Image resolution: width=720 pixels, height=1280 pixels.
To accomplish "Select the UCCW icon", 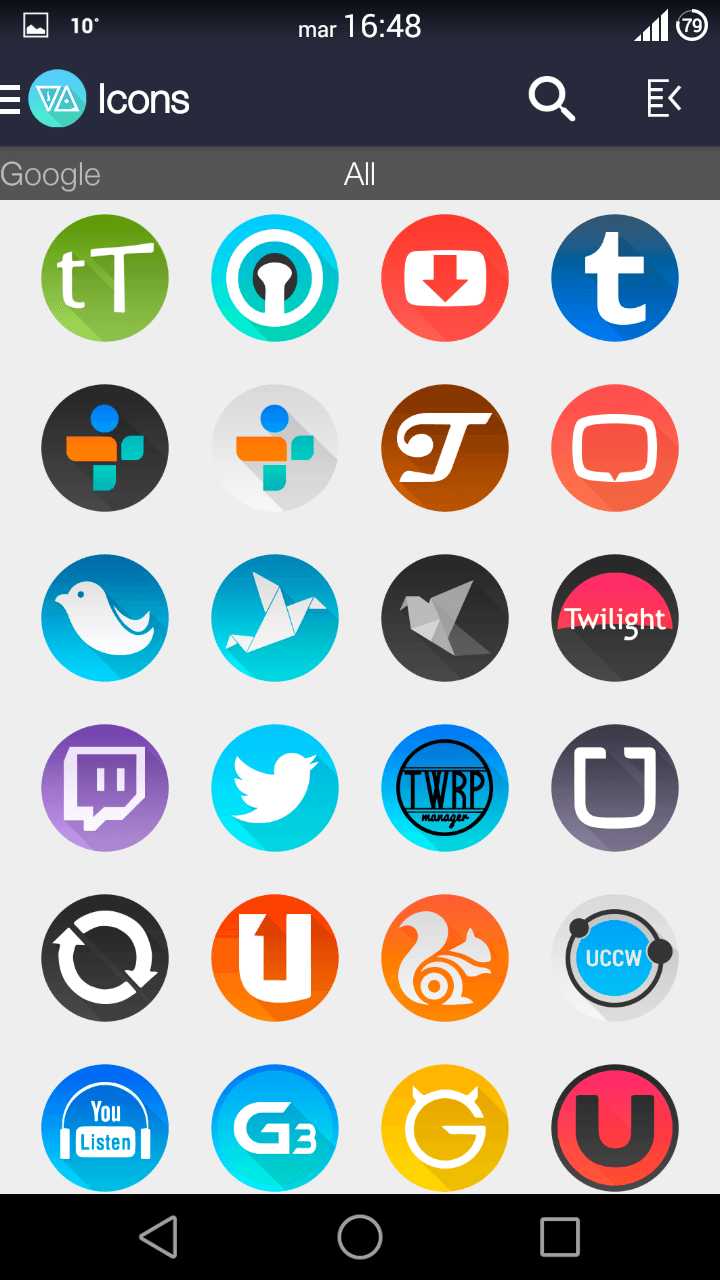I will (615, 958).
